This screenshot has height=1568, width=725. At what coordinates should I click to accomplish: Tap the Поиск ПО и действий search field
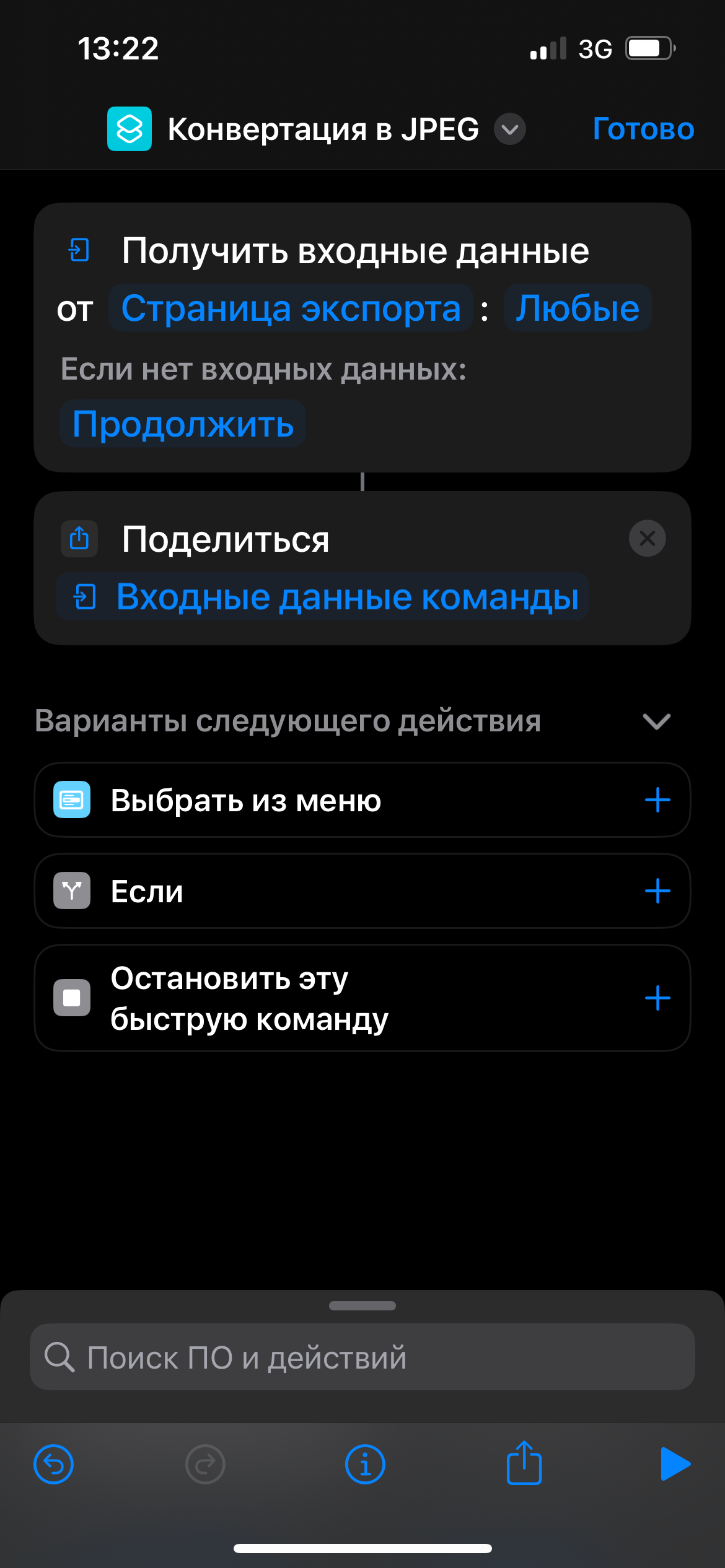(362, 1357)
